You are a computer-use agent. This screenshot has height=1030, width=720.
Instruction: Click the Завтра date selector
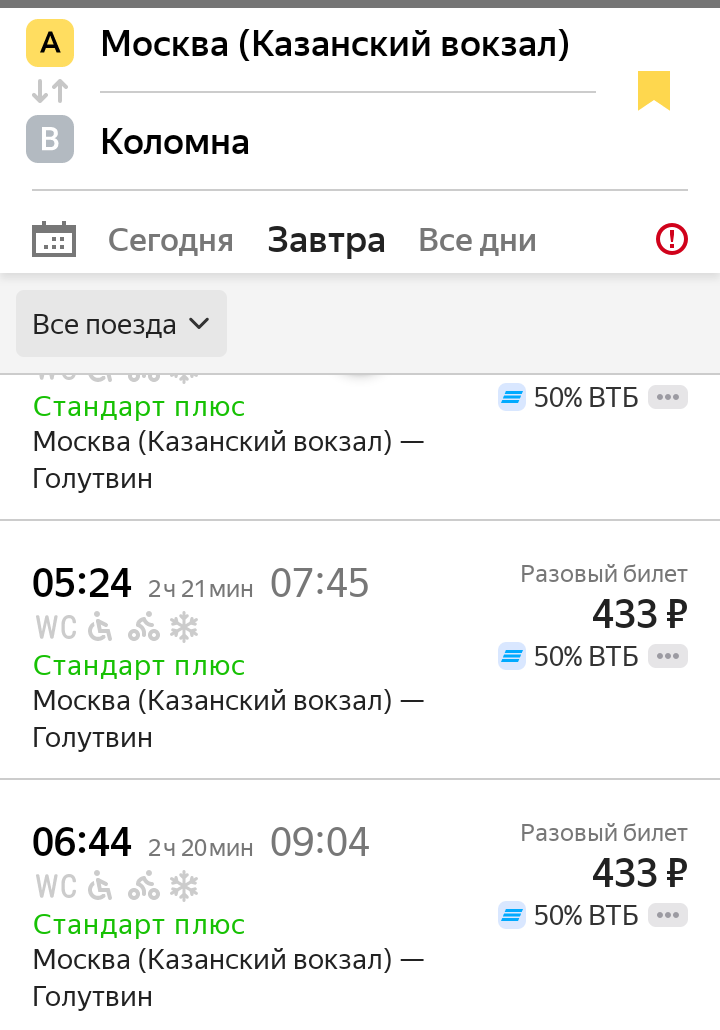(x=326, y=240)
